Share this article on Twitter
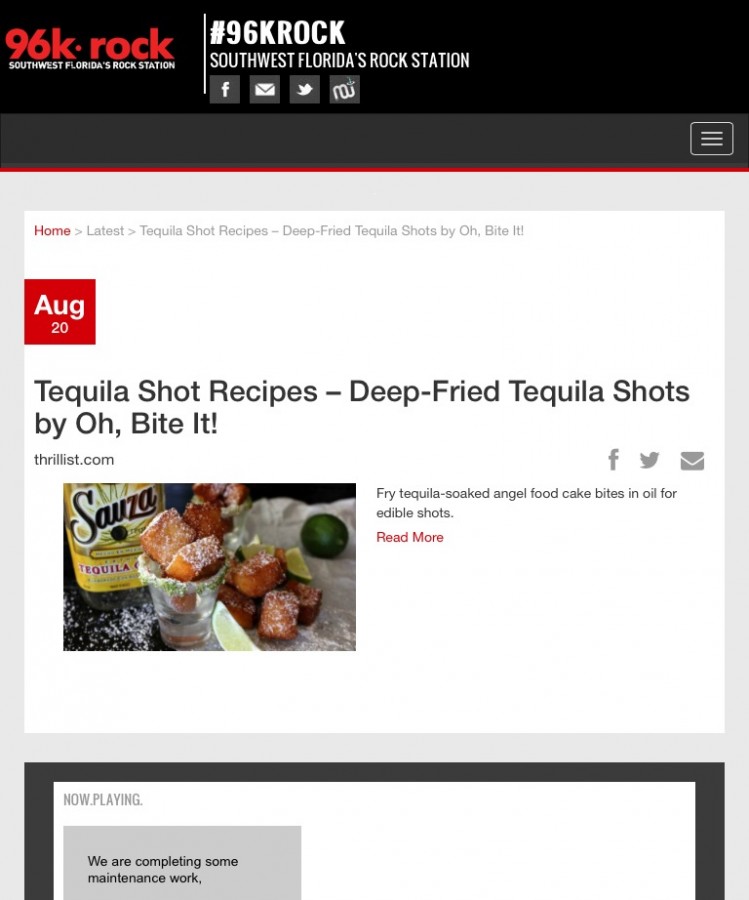 (x=650, y=460)
